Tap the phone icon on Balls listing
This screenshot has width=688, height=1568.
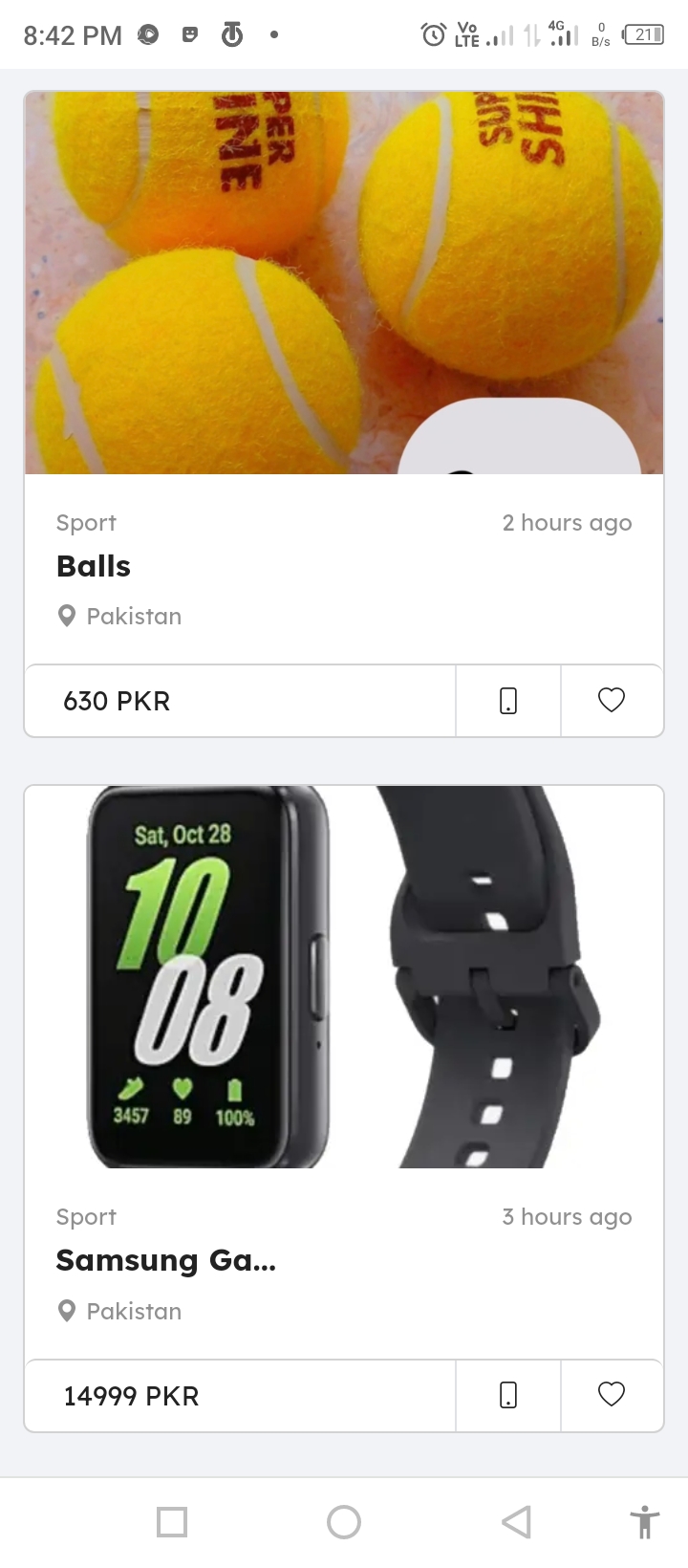(x=508, y=701)
